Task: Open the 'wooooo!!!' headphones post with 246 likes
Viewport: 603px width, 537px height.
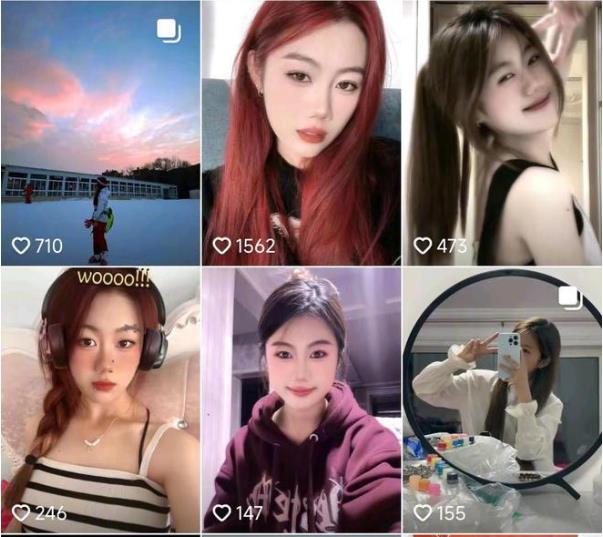Action: coord(100,400)
